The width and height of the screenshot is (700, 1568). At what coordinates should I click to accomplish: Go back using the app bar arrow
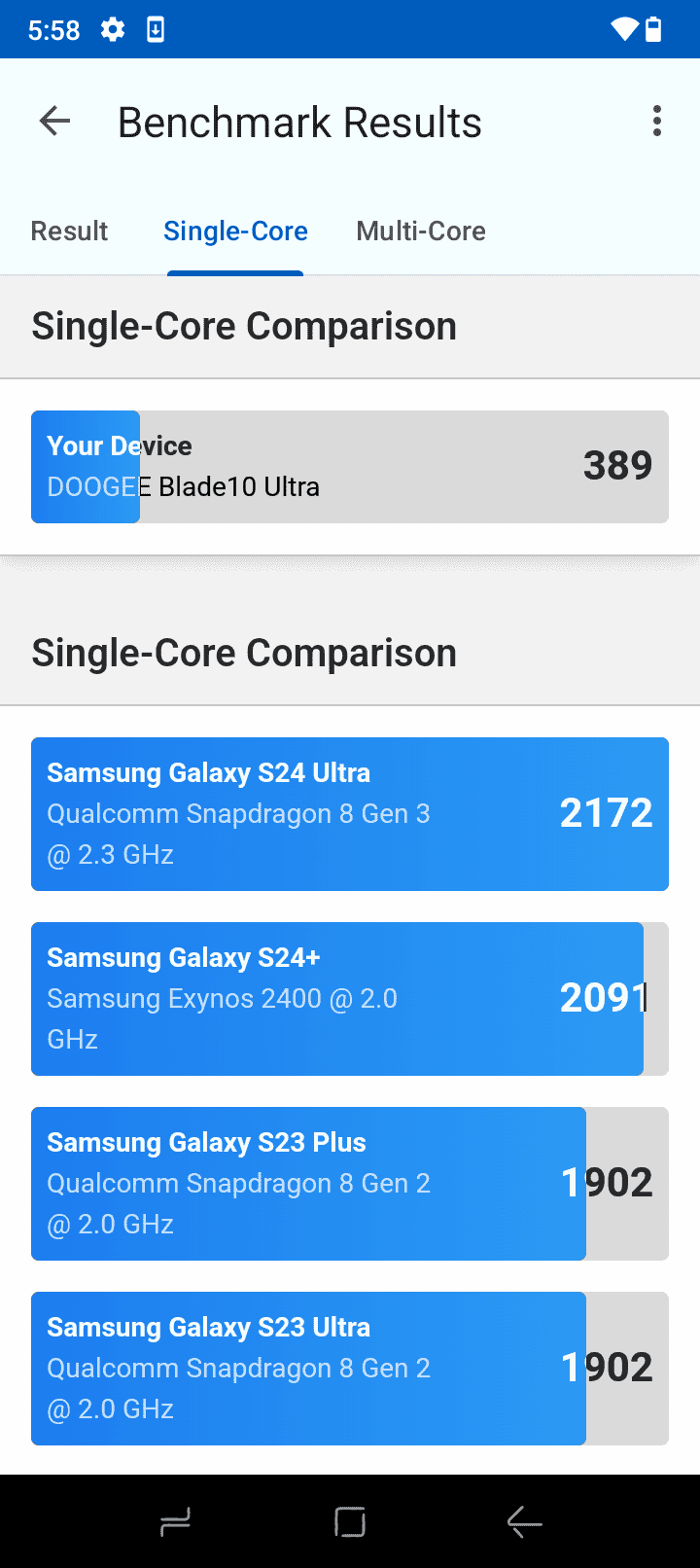click(x=54, y=122)
